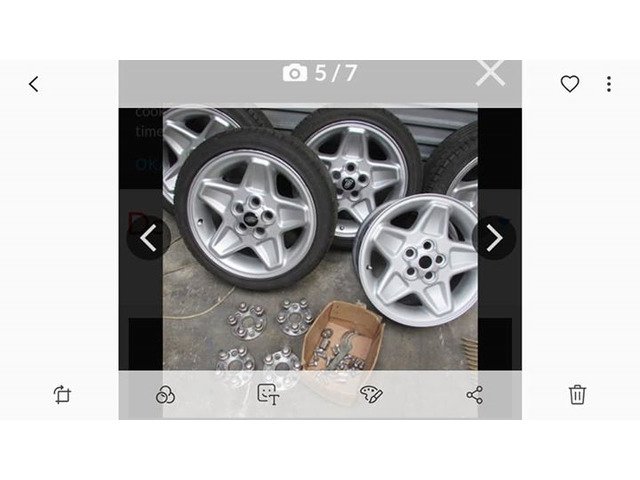The width and height of the screenshot is (640, 480).
Task: Open the text and sticker tool
Action: pos(268,394)
